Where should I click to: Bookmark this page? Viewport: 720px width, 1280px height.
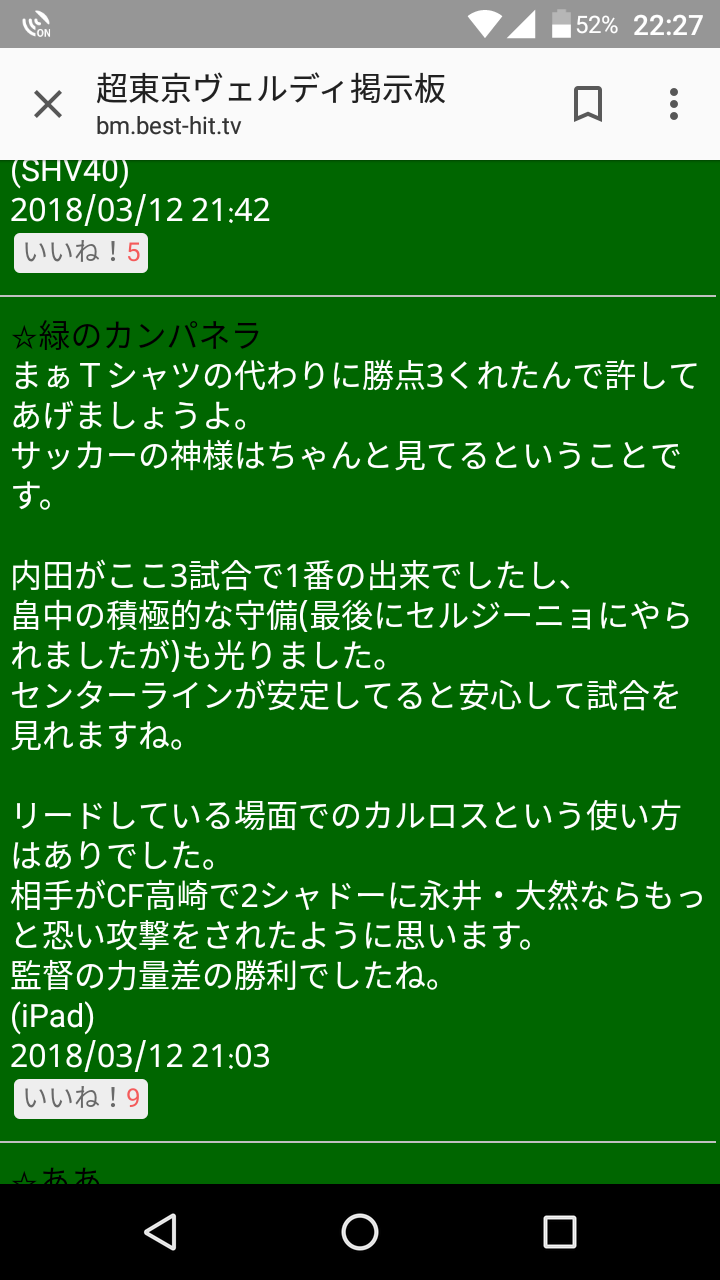click(x=588, y=104)
